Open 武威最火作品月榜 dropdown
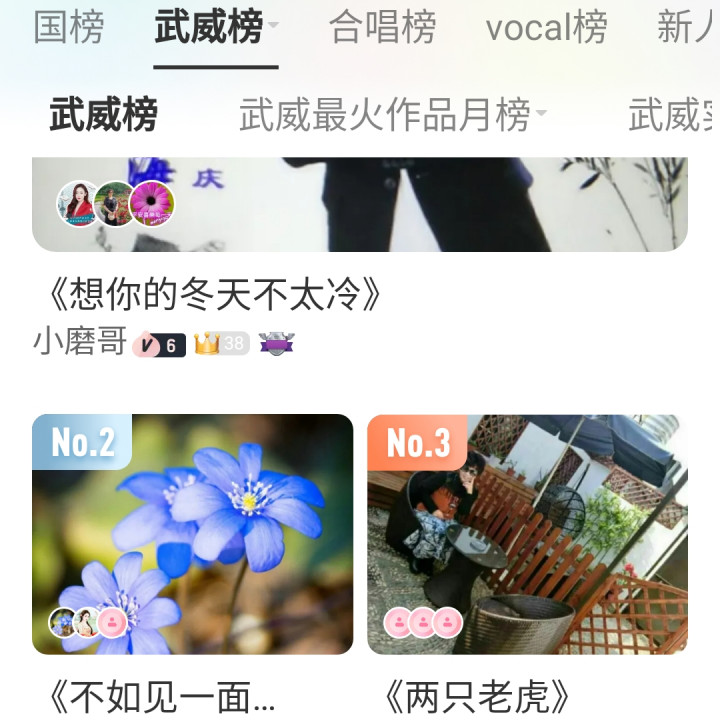Viewport: 720px width, 720px height. point(393,116)
